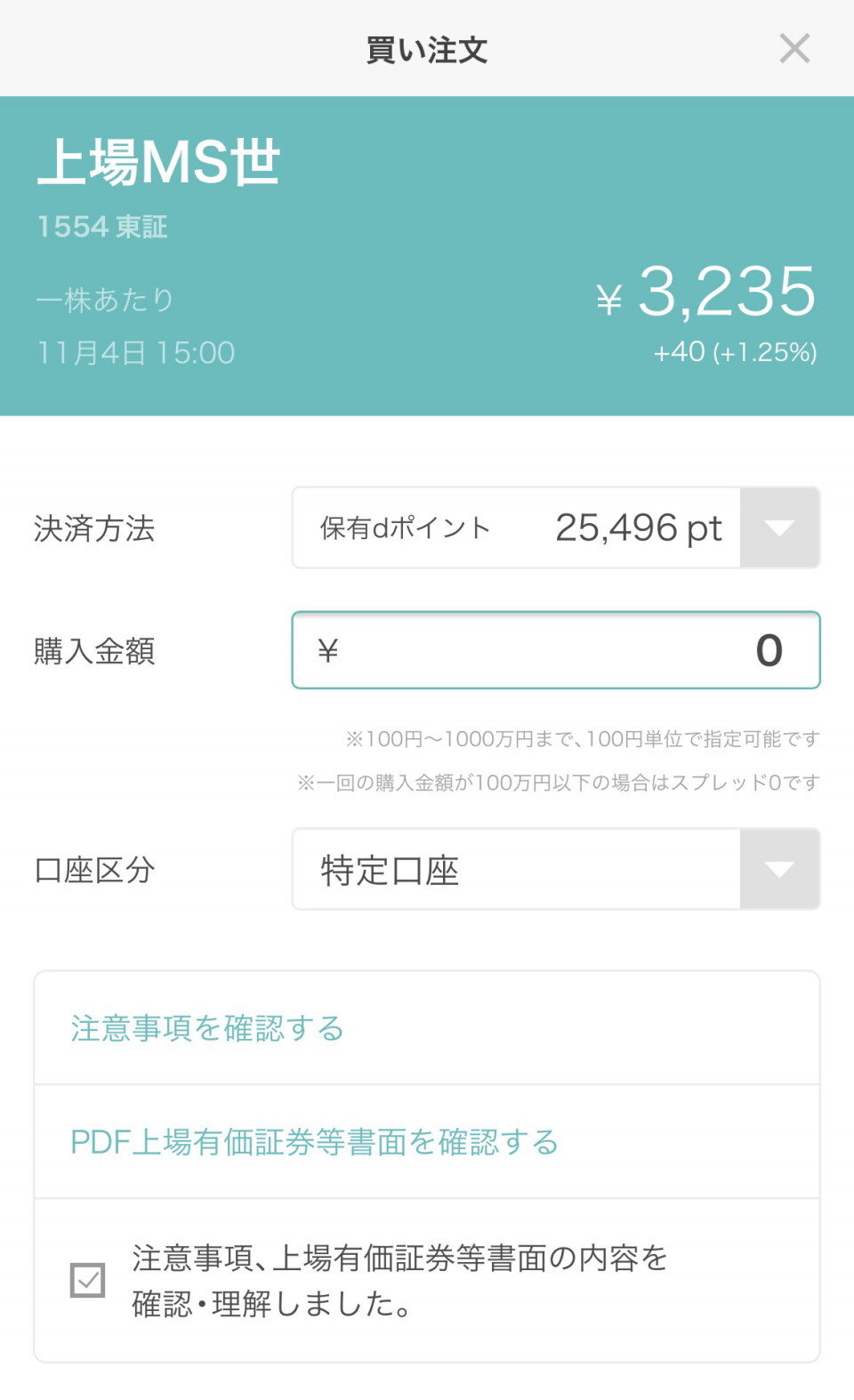This screenshot has width=854, height=1400.
Task: Close the 買い注文 order screen
Action: pos(794,49)
